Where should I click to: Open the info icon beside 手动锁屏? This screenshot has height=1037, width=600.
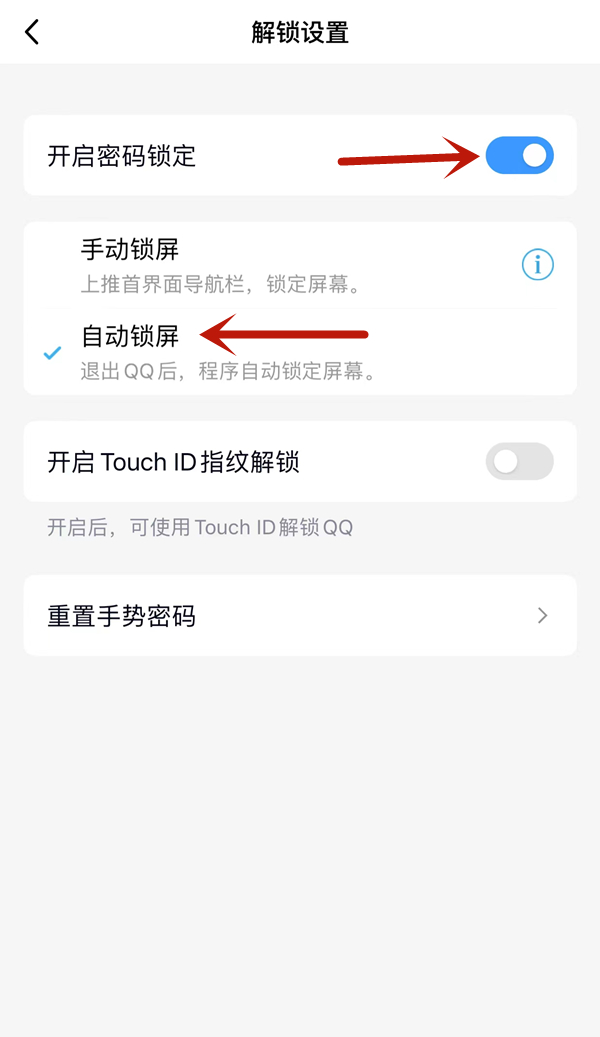click(538, 265)
